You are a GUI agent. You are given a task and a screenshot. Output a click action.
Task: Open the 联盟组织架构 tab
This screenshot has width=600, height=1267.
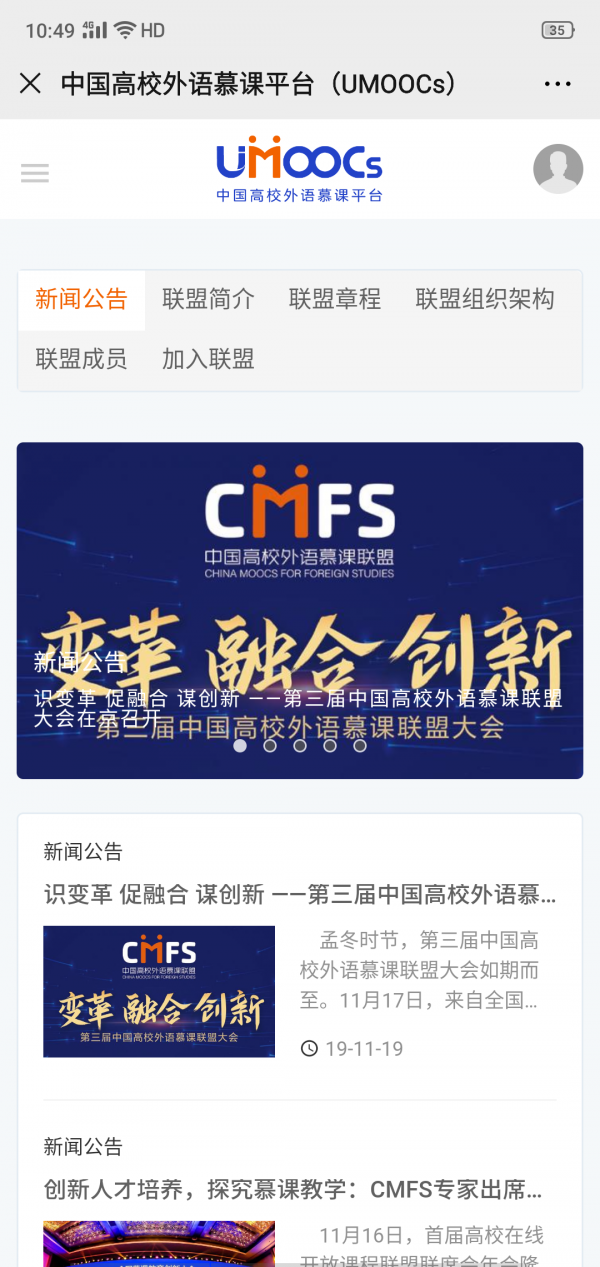click(x=485, y=299)
